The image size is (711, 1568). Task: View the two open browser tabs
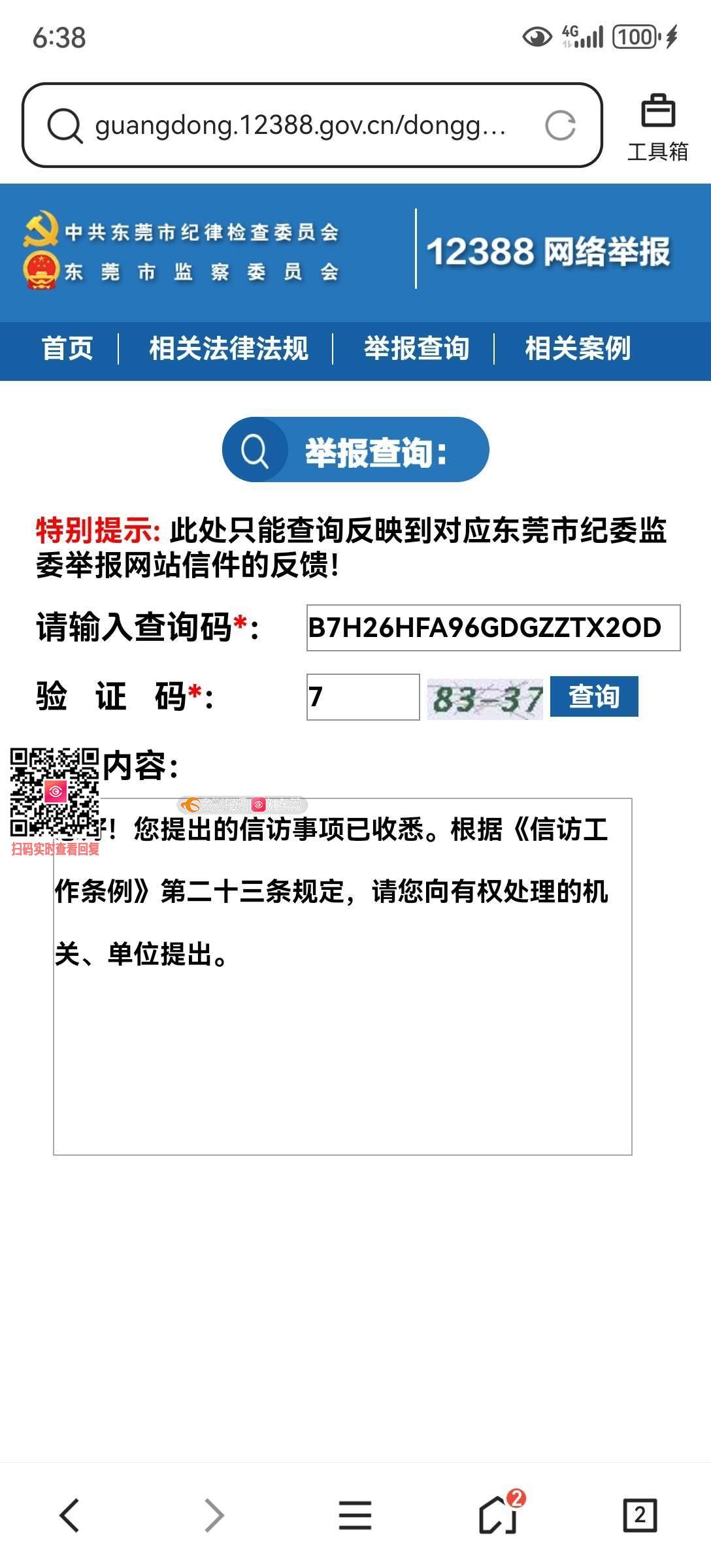pyautogui.click(x=639, y=1515)
